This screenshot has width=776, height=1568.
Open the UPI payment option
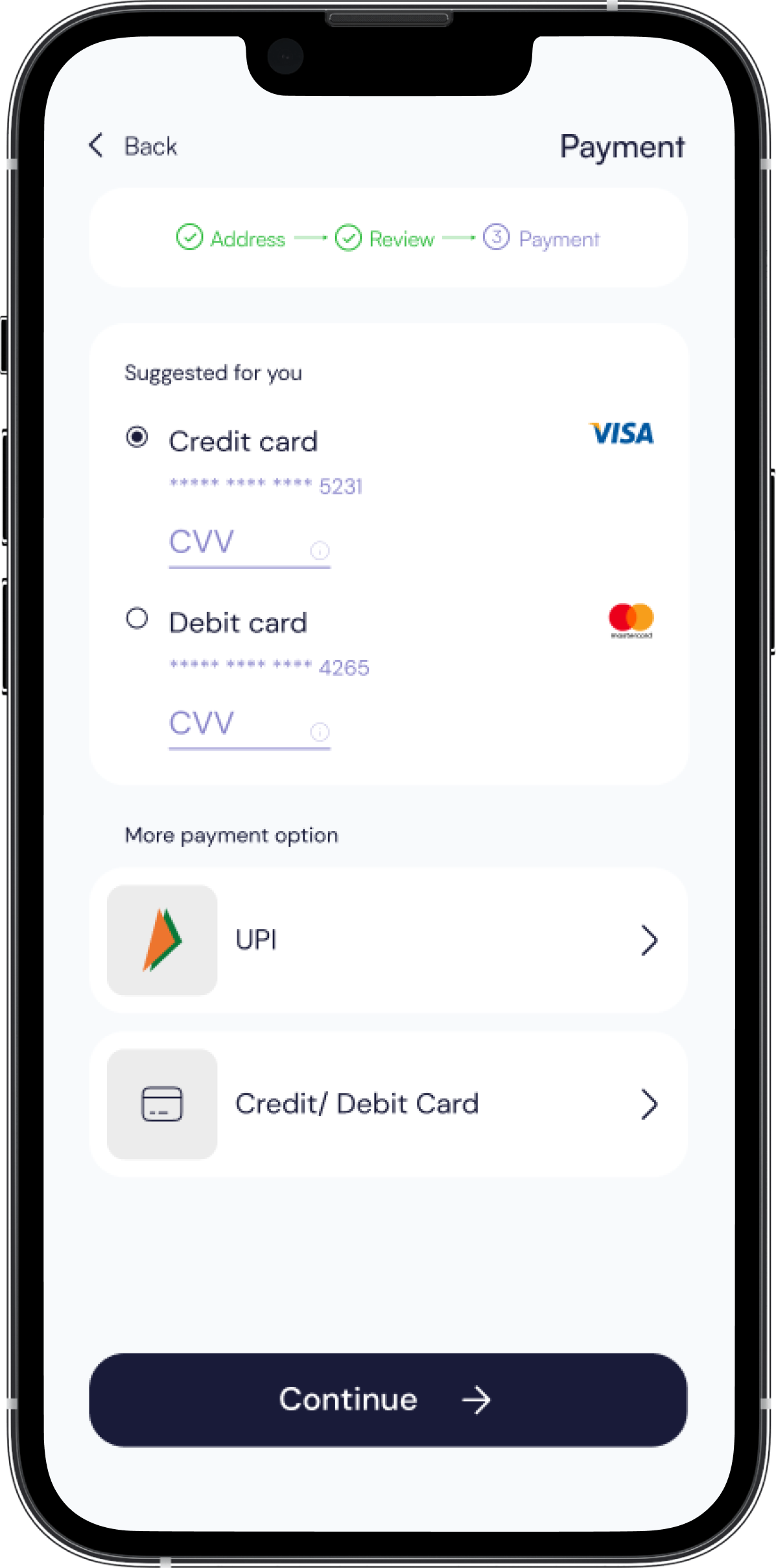(x=388, y=940)
